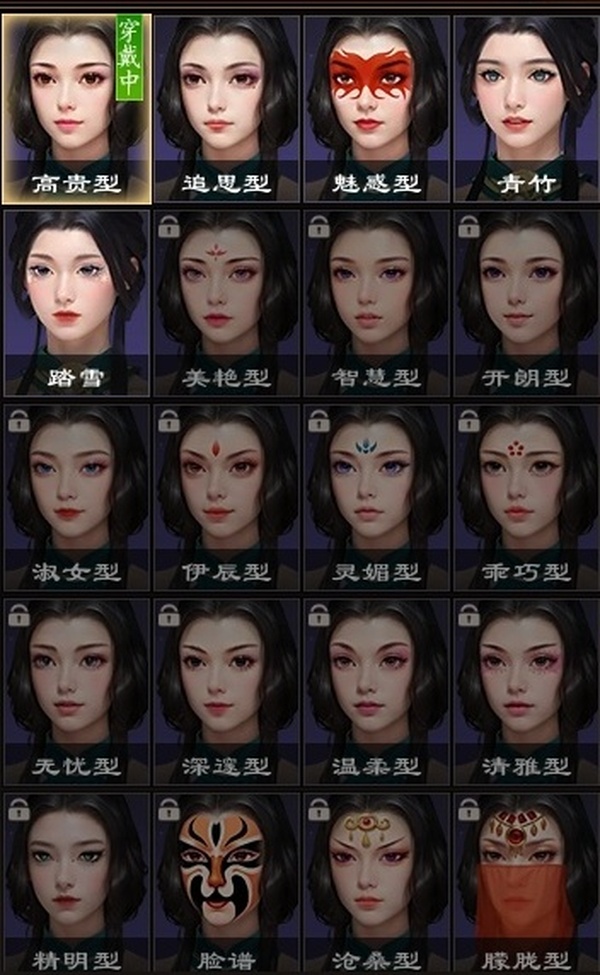Viewport: 600px width, 975px height.
Task: Tap the locked 淑女型 face
Action: [76, 495]
